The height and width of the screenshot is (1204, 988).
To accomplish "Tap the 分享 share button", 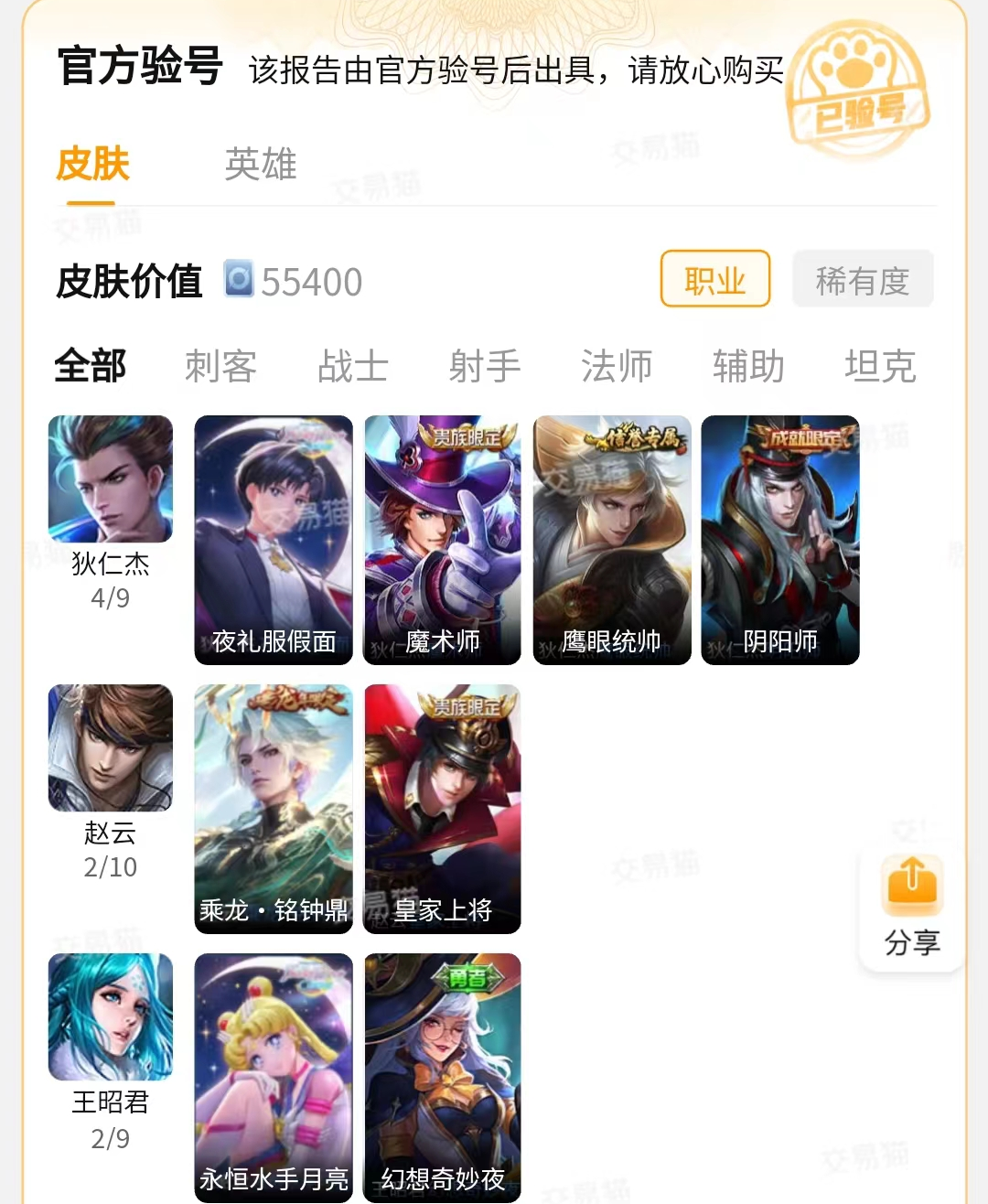I will [911, 906].
